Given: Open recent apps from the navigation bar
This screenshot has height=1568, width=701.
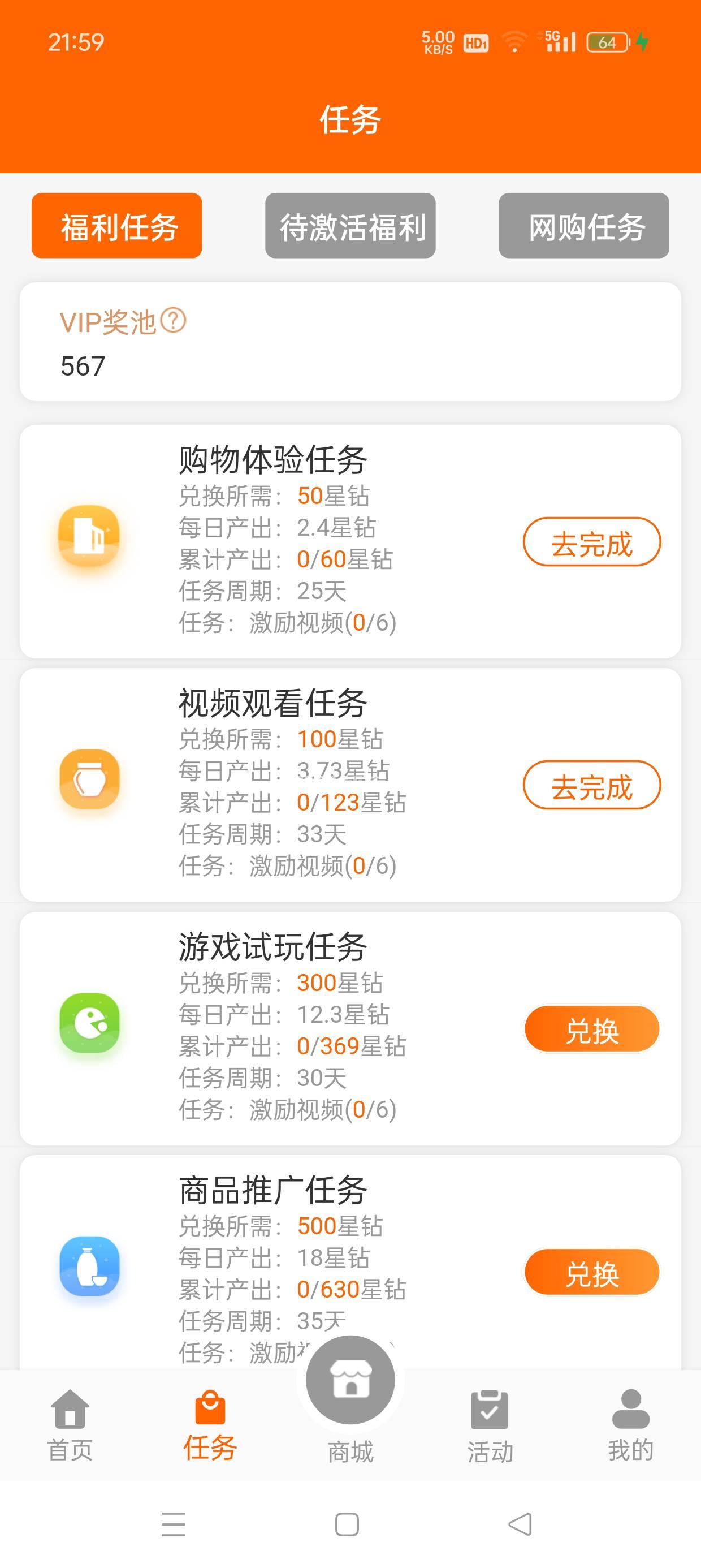Looking at the screenshot, I should (x=174, y=1524).
